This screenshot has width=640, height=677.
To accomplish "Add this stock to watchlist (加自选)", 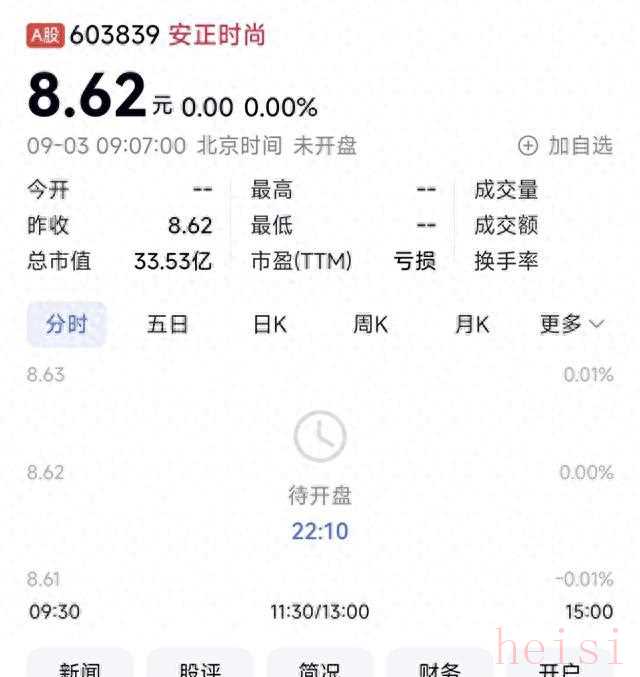I will (565, 146).
